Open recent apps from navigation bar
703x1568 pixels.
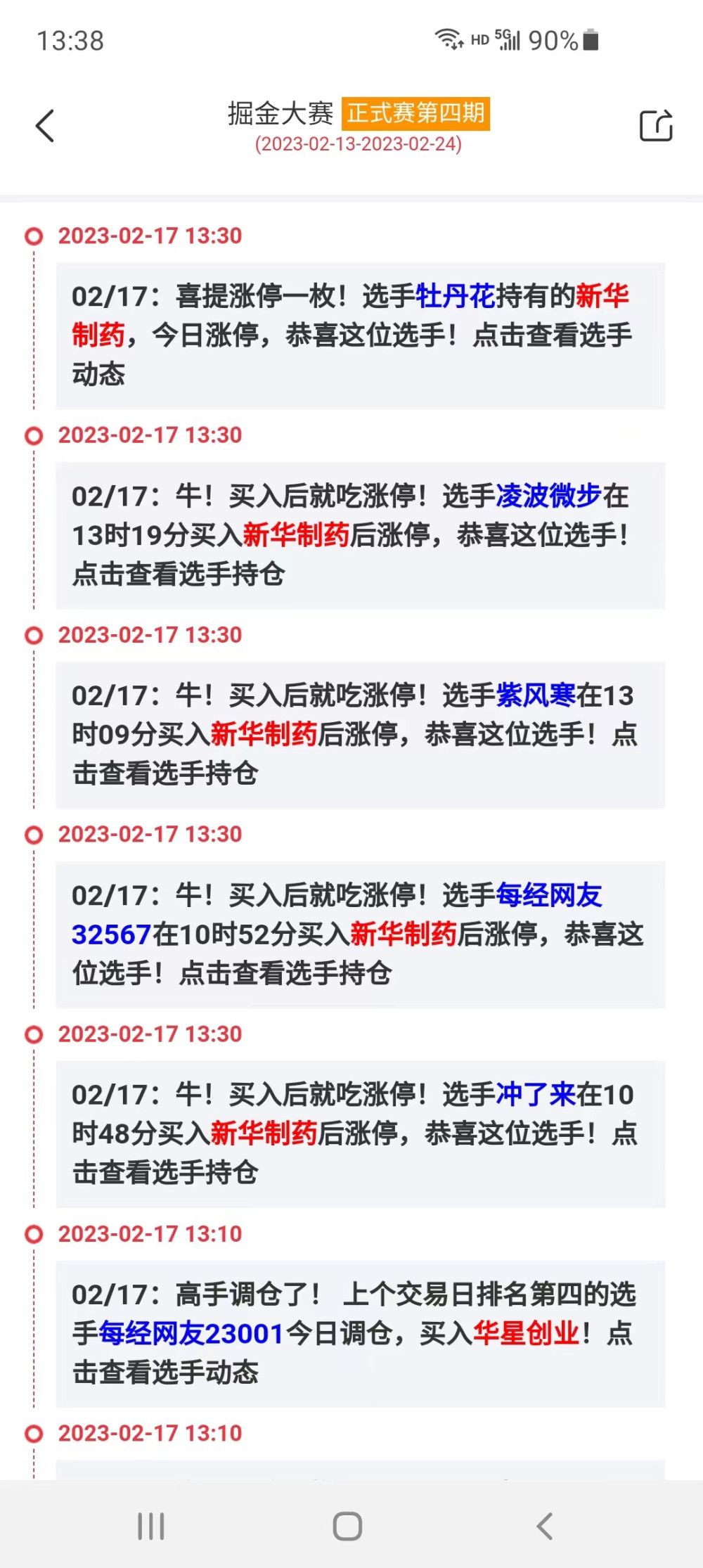point(151,1527)
